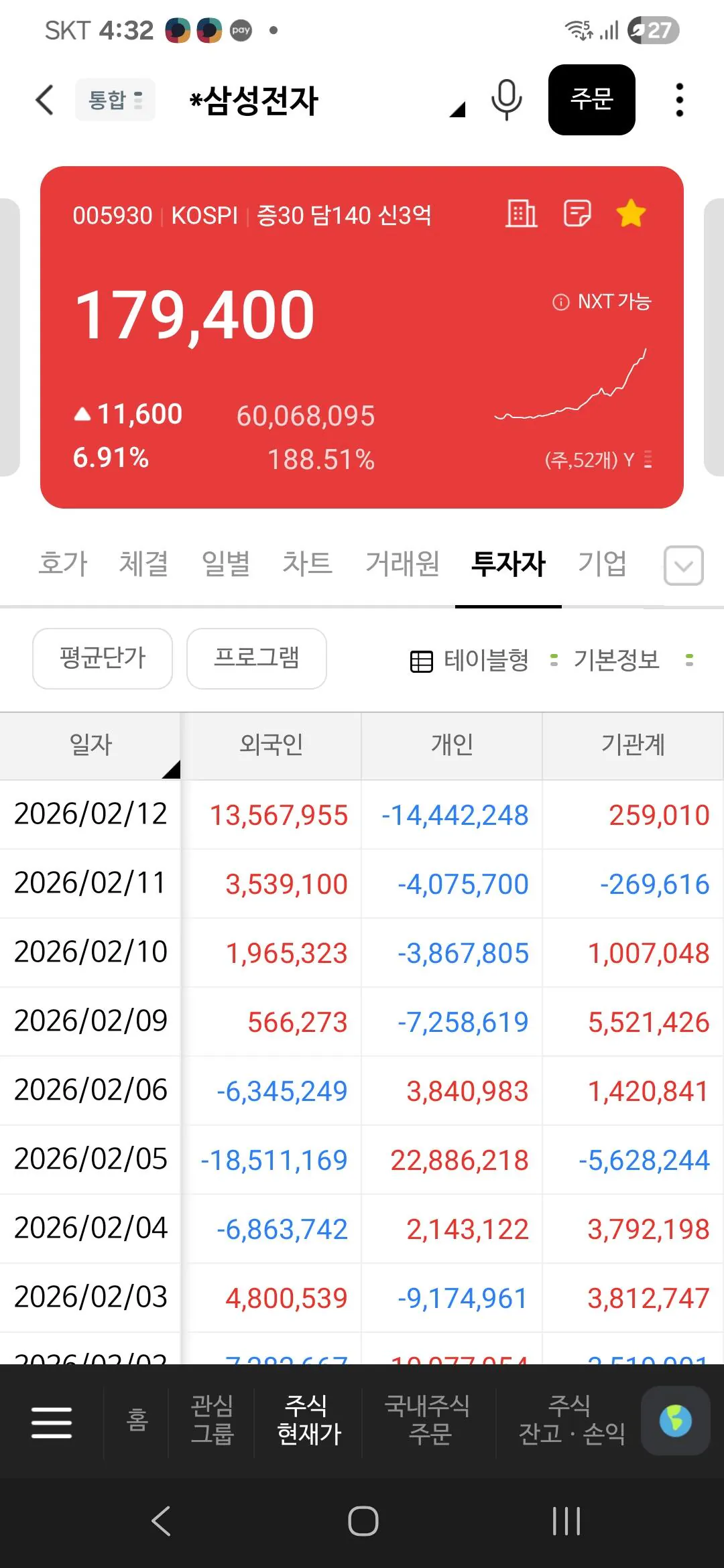Open the company information building icon
Screen dimensions: 724x1568
(x=522, y=214)
